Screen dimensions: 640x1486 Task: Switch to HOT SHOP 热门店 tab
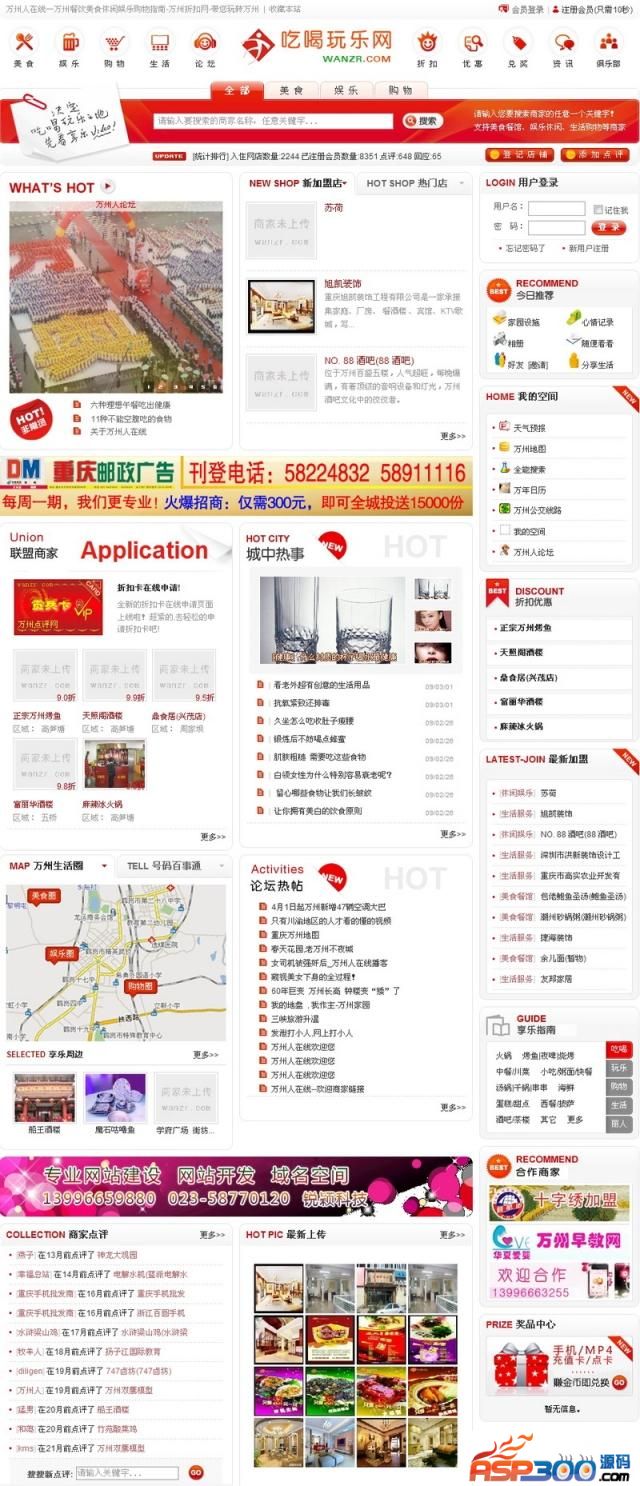click(406, 183)
